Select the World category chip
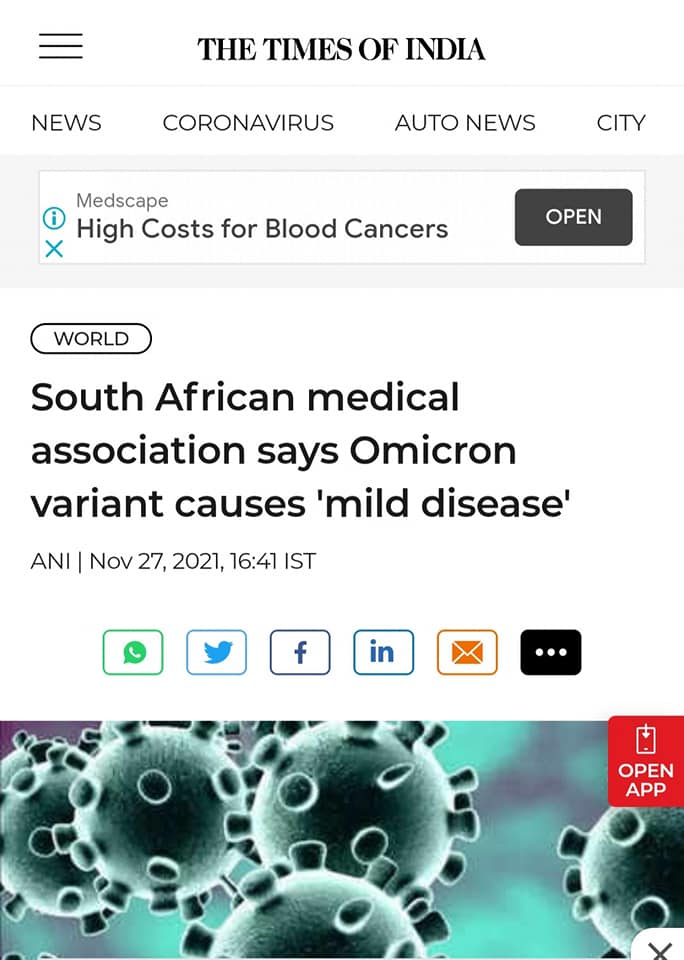The height and width of the screenshot is (960, 684). click(x=91, y=339)
